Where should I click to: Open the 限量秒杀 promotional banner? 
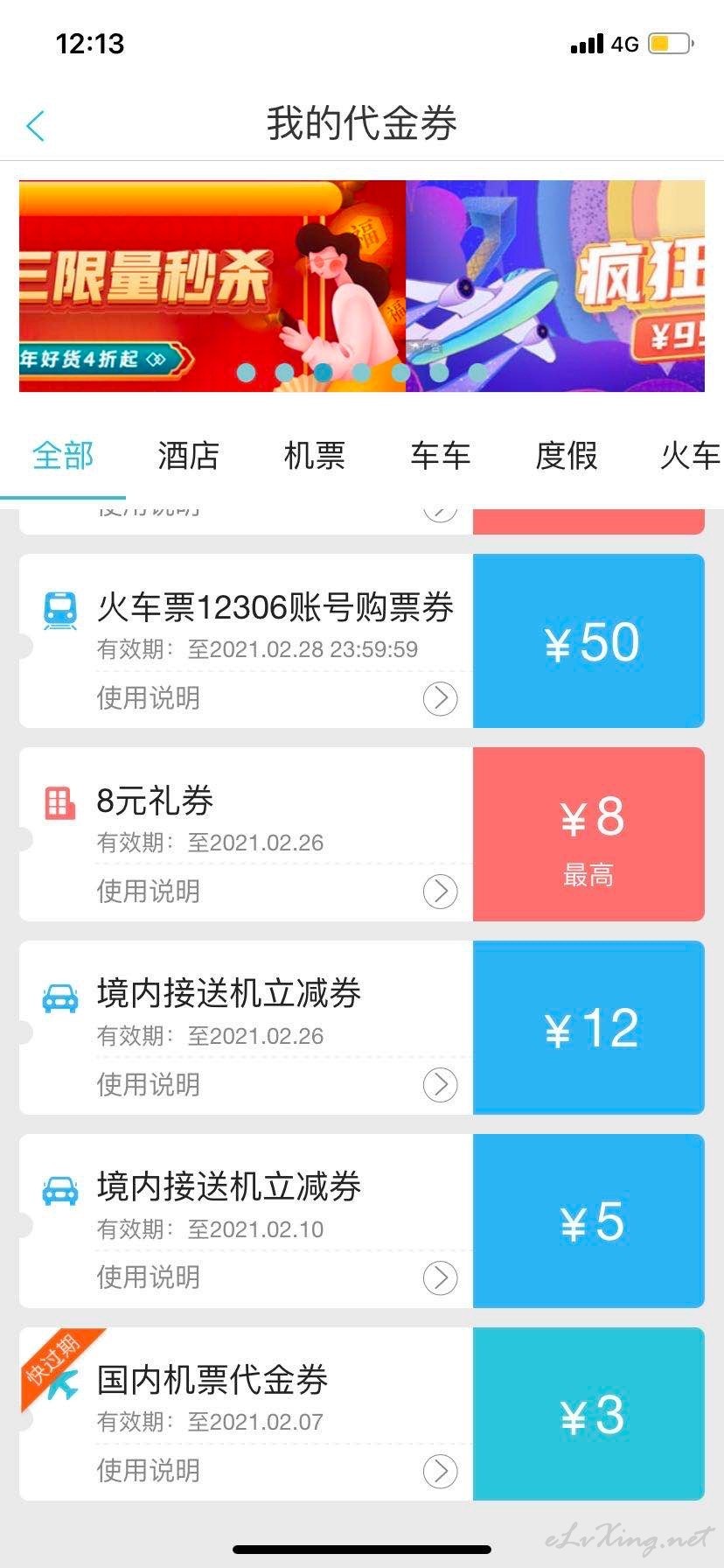click(212, 285)
